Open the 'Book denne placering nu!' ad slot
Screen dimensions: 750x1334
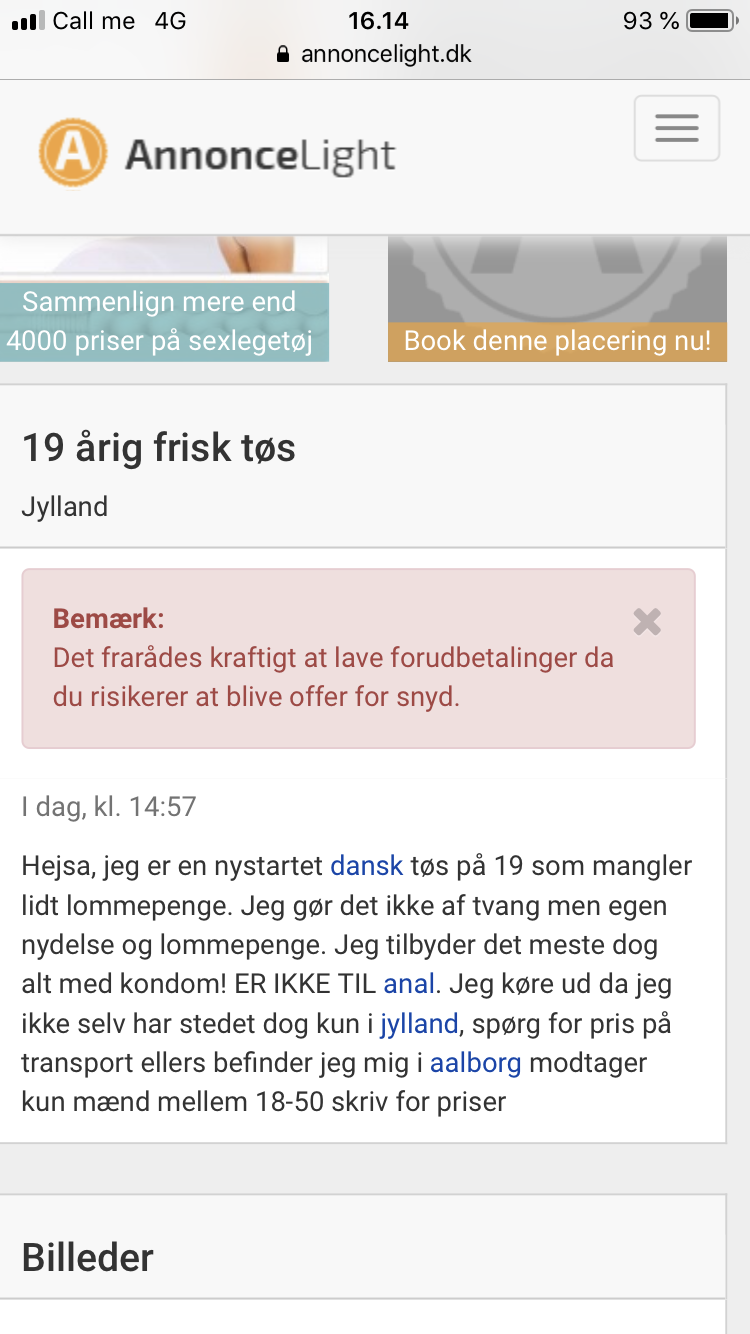(x=557, y=298)
